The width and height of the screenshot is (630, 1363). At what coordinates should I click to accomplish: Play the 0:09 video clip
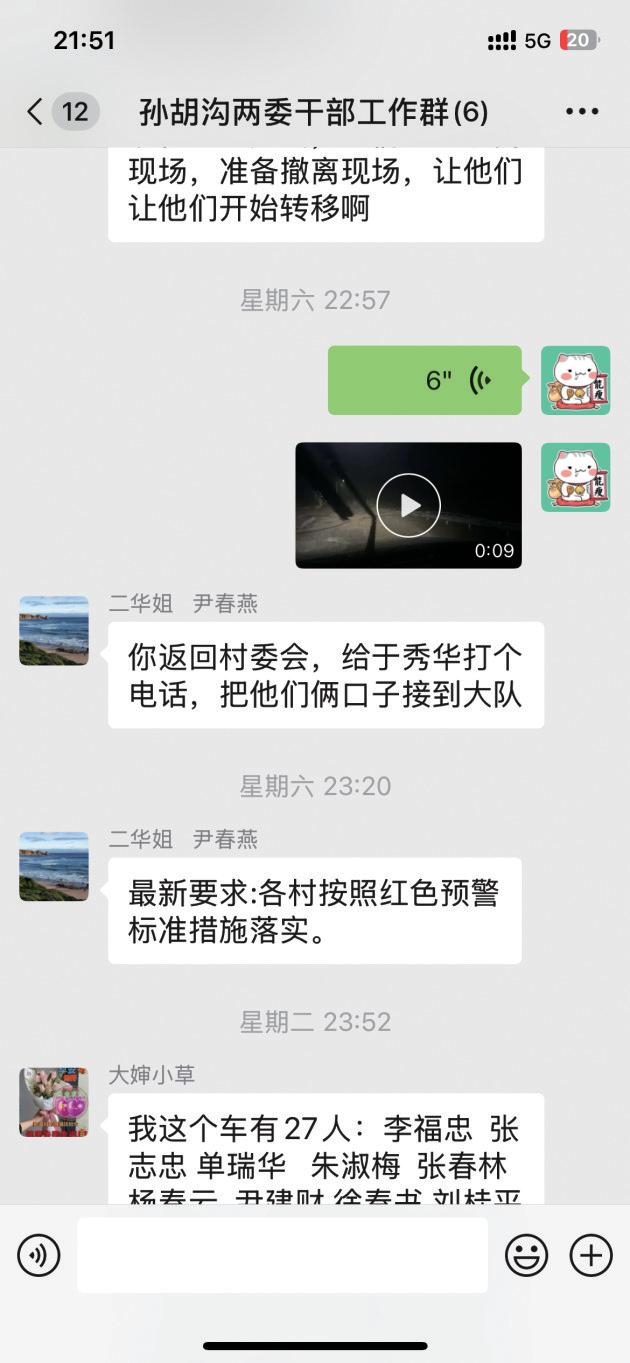408,505
